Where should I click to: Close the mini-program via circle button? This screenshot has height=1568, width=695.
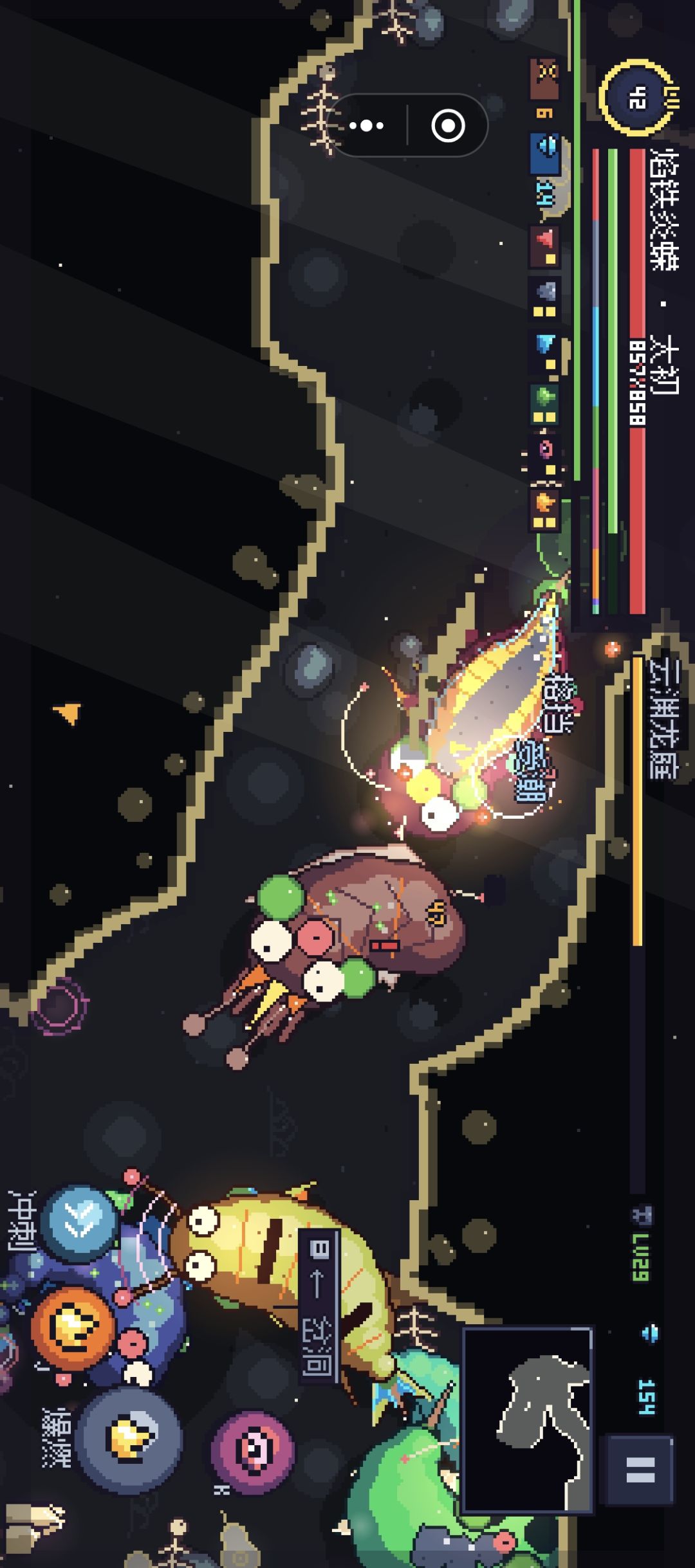coord(448,125)
